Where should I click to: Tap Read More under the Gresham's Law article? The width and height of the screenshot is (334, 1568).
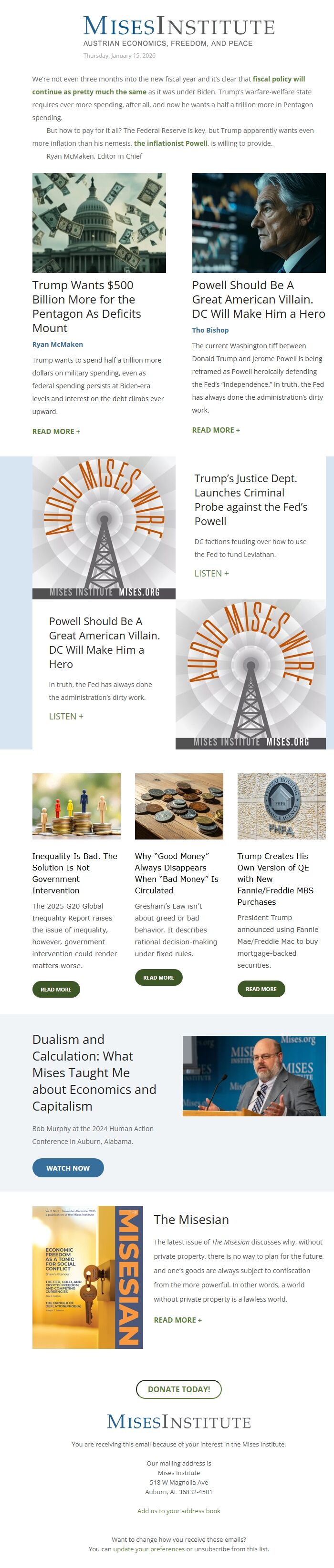[x=158, y=978]
